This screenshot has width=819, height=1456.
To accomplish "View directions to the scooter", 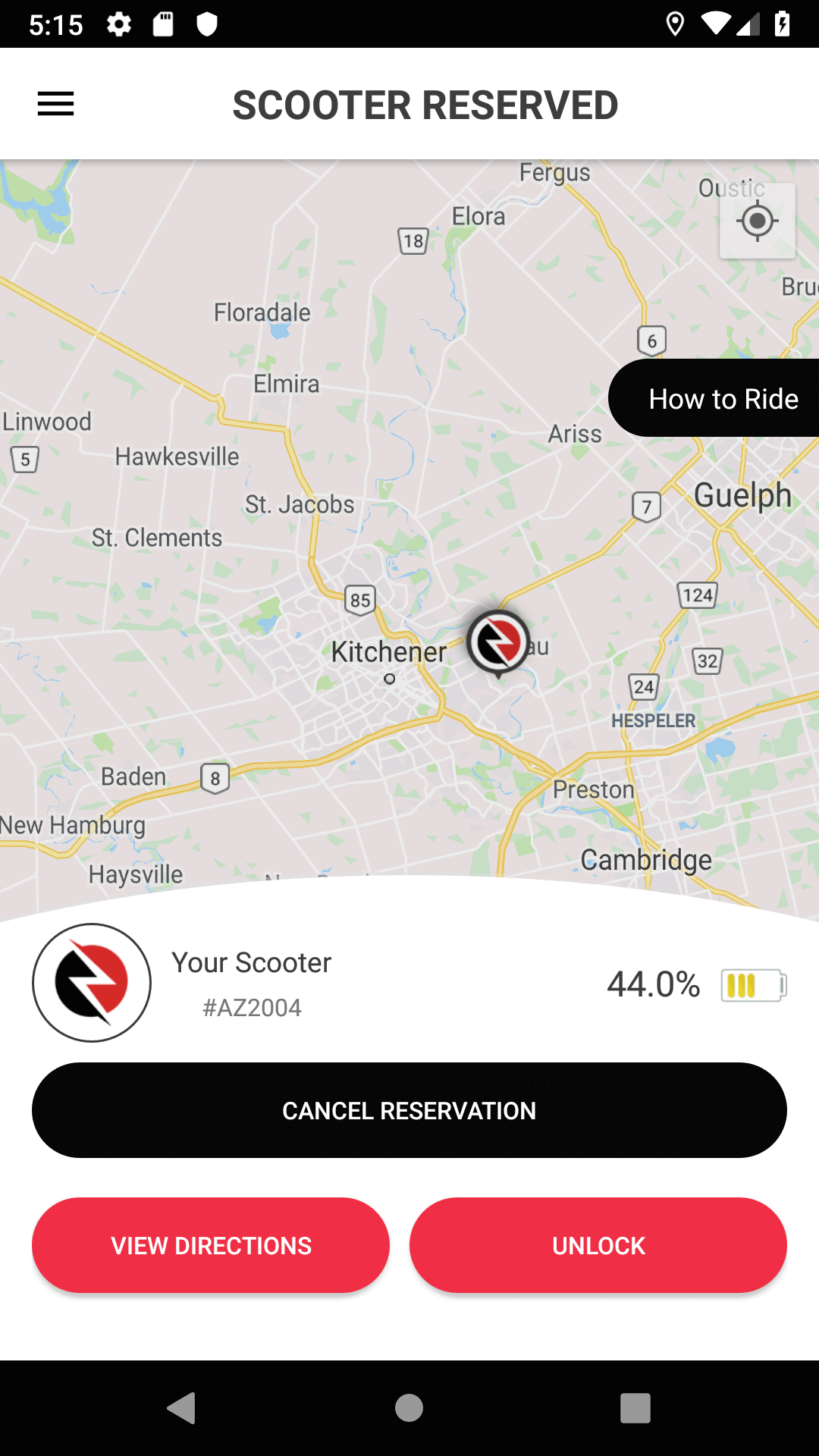I will click(x=211, y=1245).
